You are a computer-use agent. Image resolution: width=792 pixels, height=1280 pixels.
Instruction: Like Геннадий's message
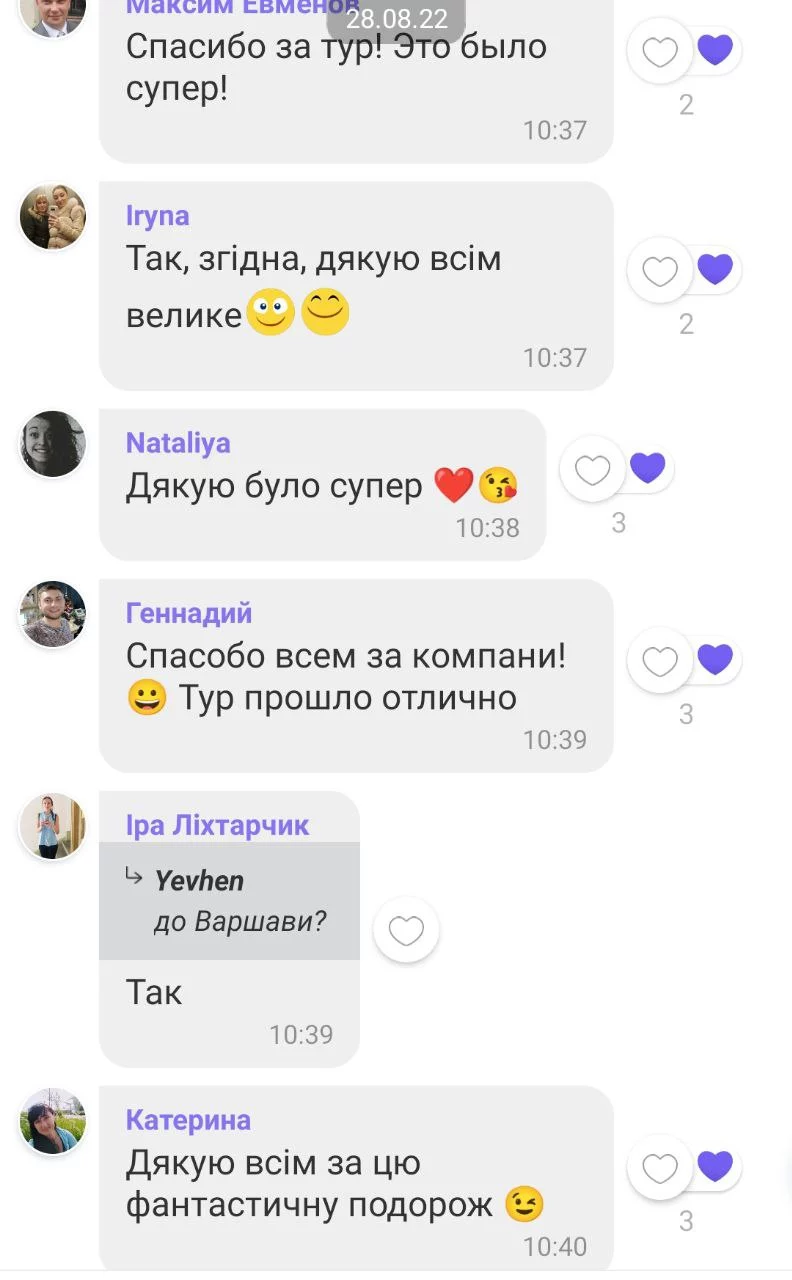[x=659, y=660]
